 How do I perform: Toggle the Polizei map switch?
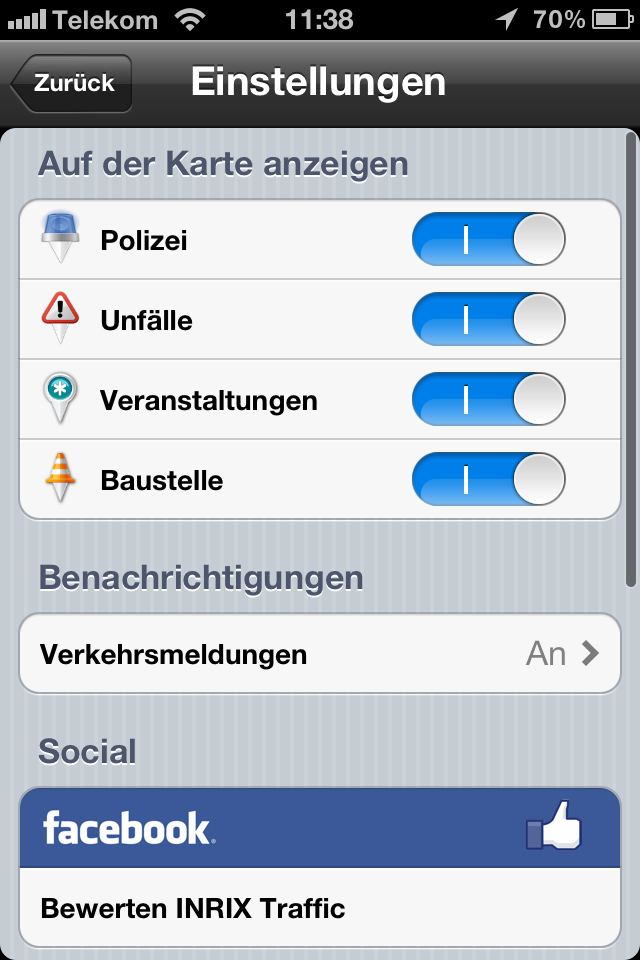tap(488, 240)
